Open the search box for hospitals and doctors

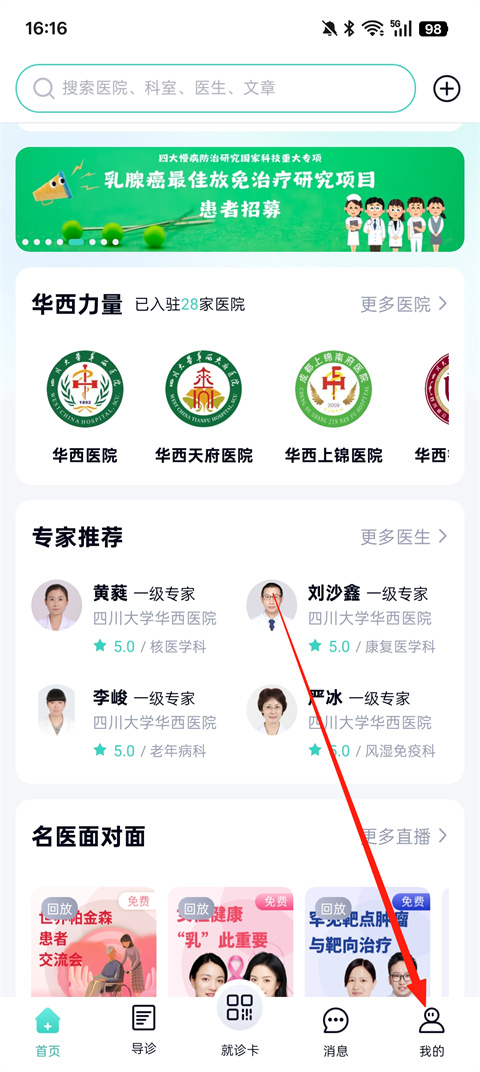coord(215,88)
